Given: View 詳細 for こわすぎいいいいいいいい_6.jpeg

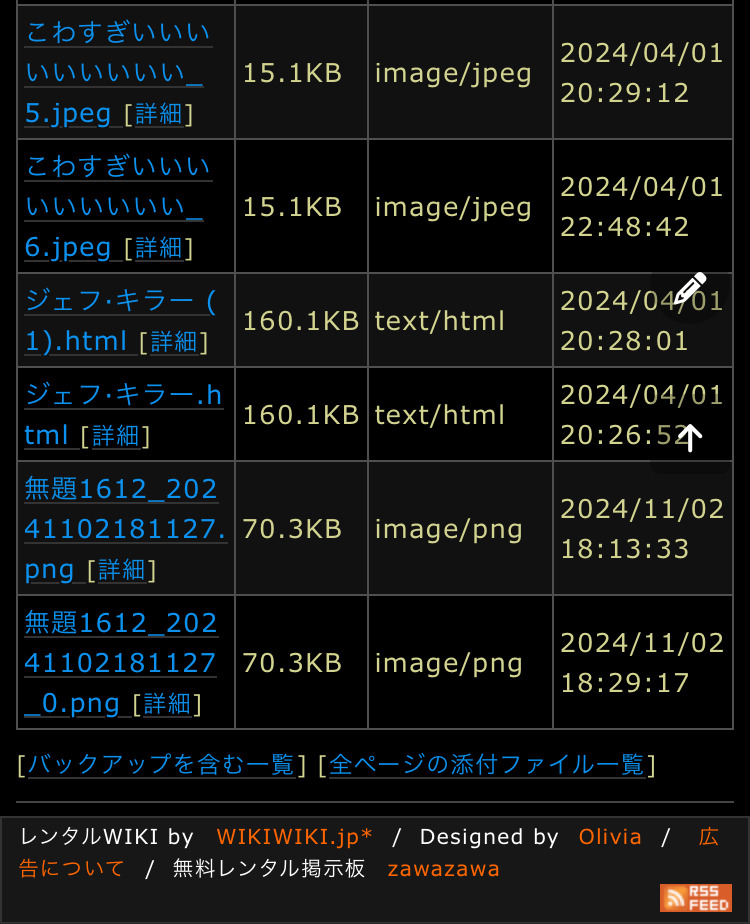Looking at the screenshot, I should (x=158, y=248).
